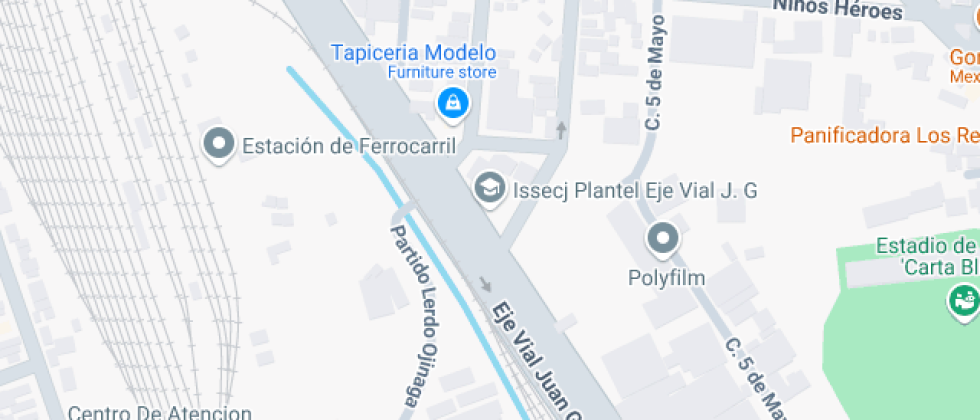The image size is (980, 420).
Task: Open the Estadio Carta Blanca stadium marker
Action: (x=964, y=299)
